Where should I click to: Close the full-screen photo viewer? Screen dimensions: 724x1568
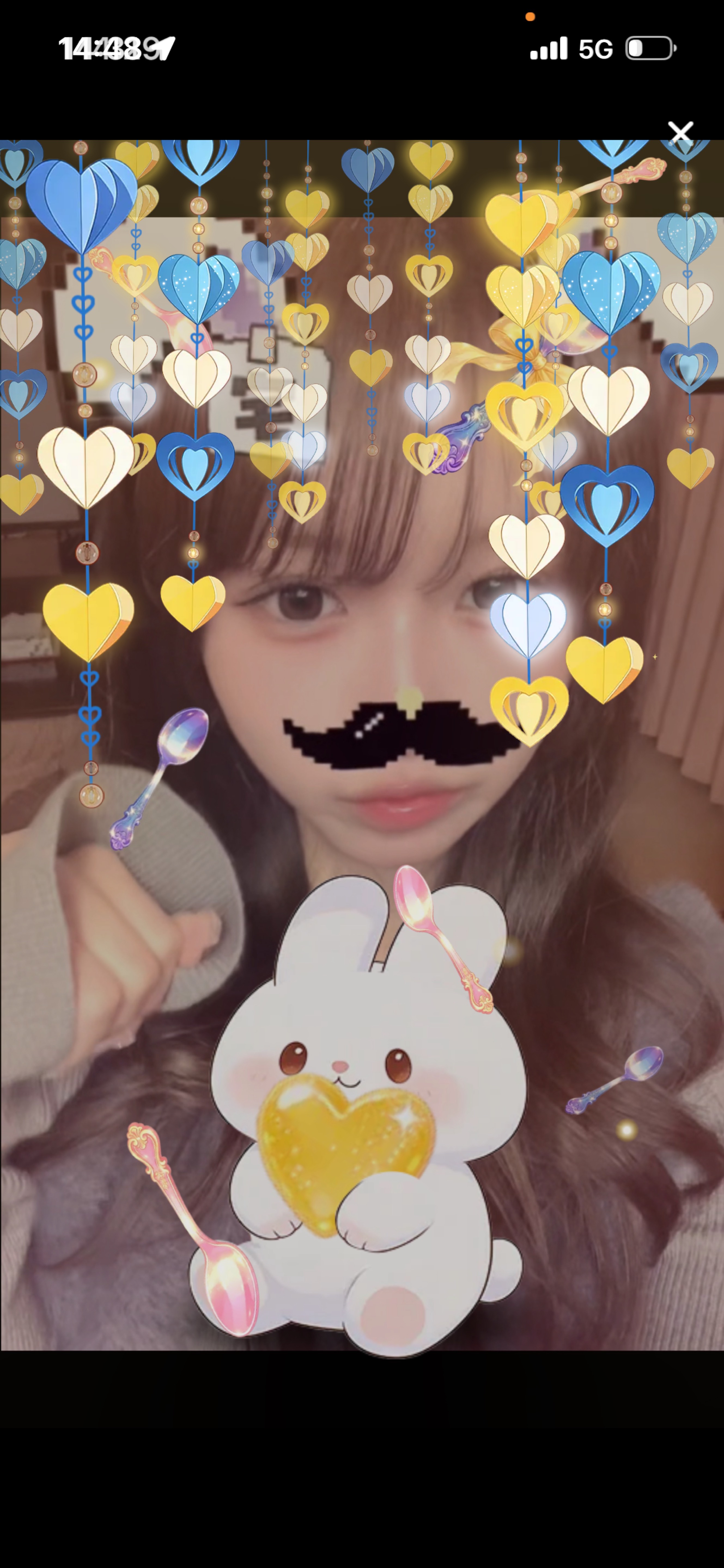pyautogui.click(x=680, y=132)
